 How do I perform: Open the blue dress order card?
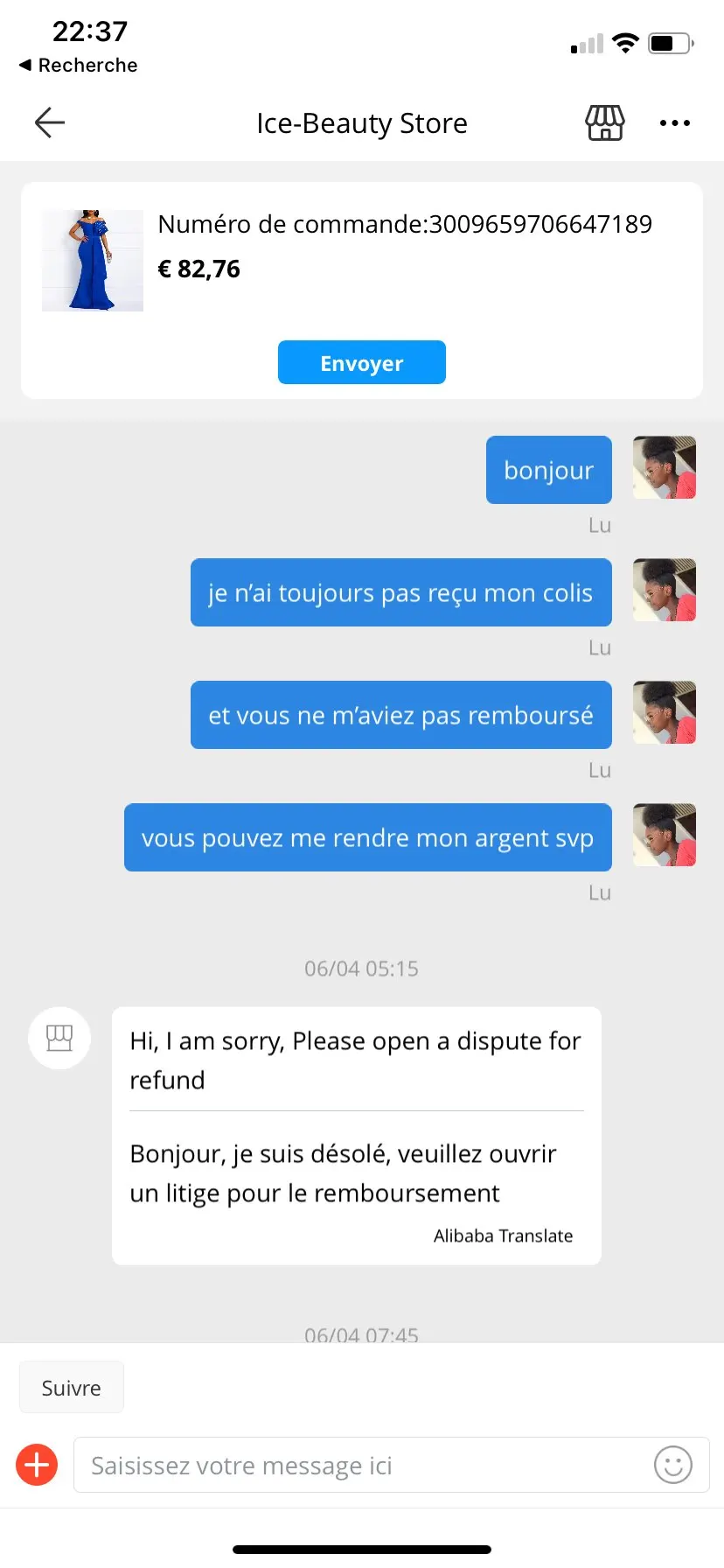(93, 261)
